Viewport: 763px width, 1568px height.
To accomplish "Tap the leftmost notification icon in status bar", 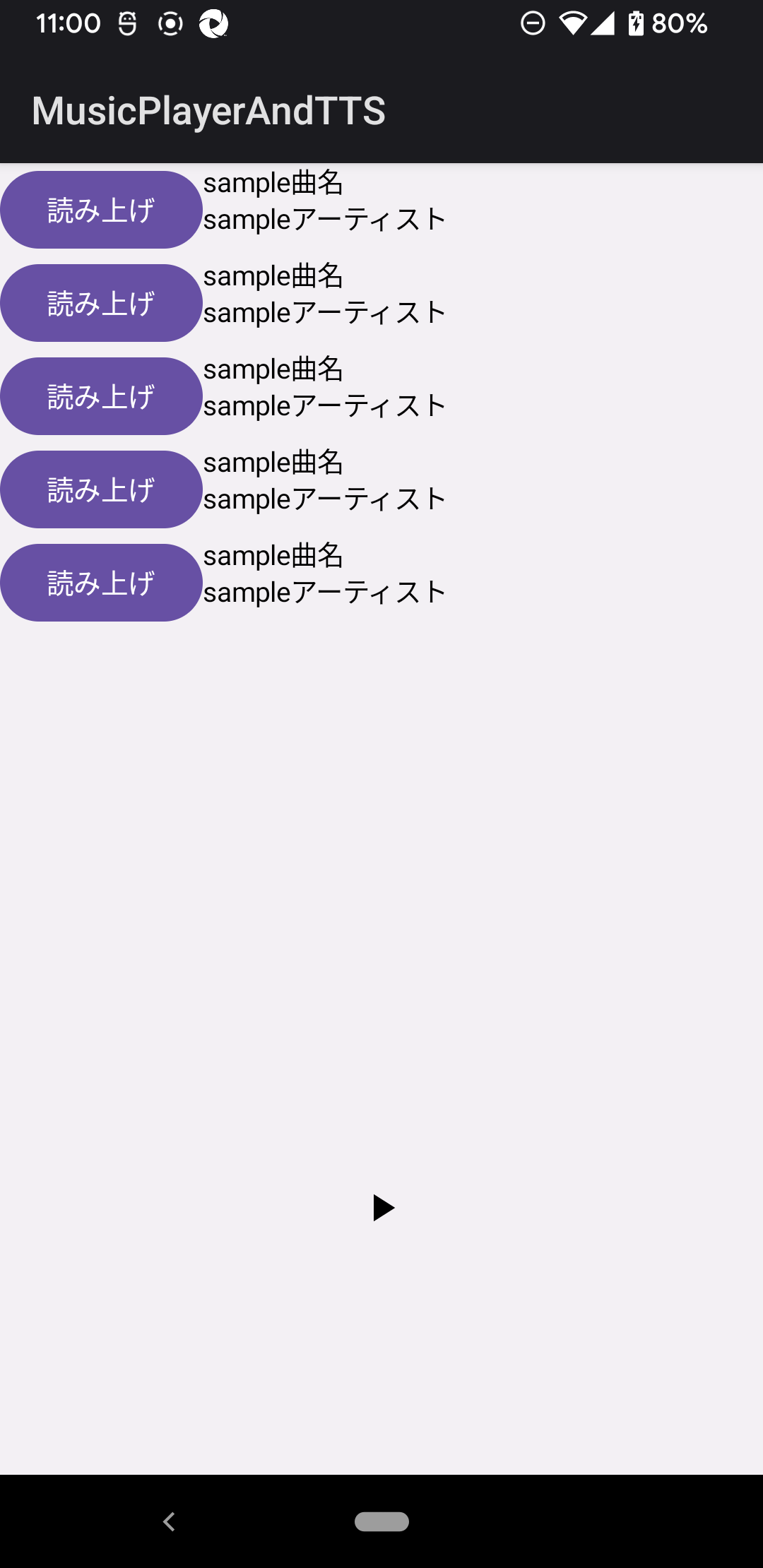I will (x=127, y=23).
